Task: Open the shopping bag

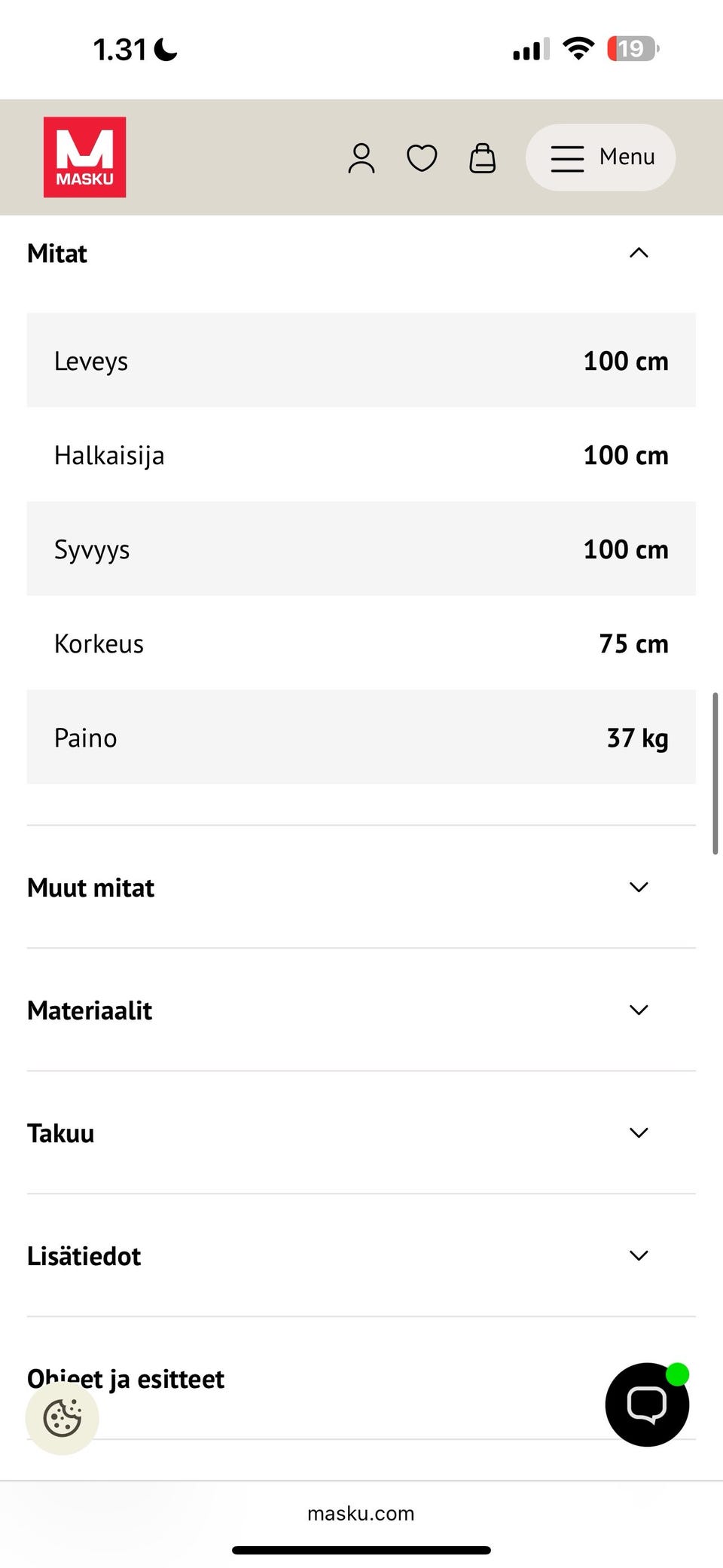Action: click(482, 158)
